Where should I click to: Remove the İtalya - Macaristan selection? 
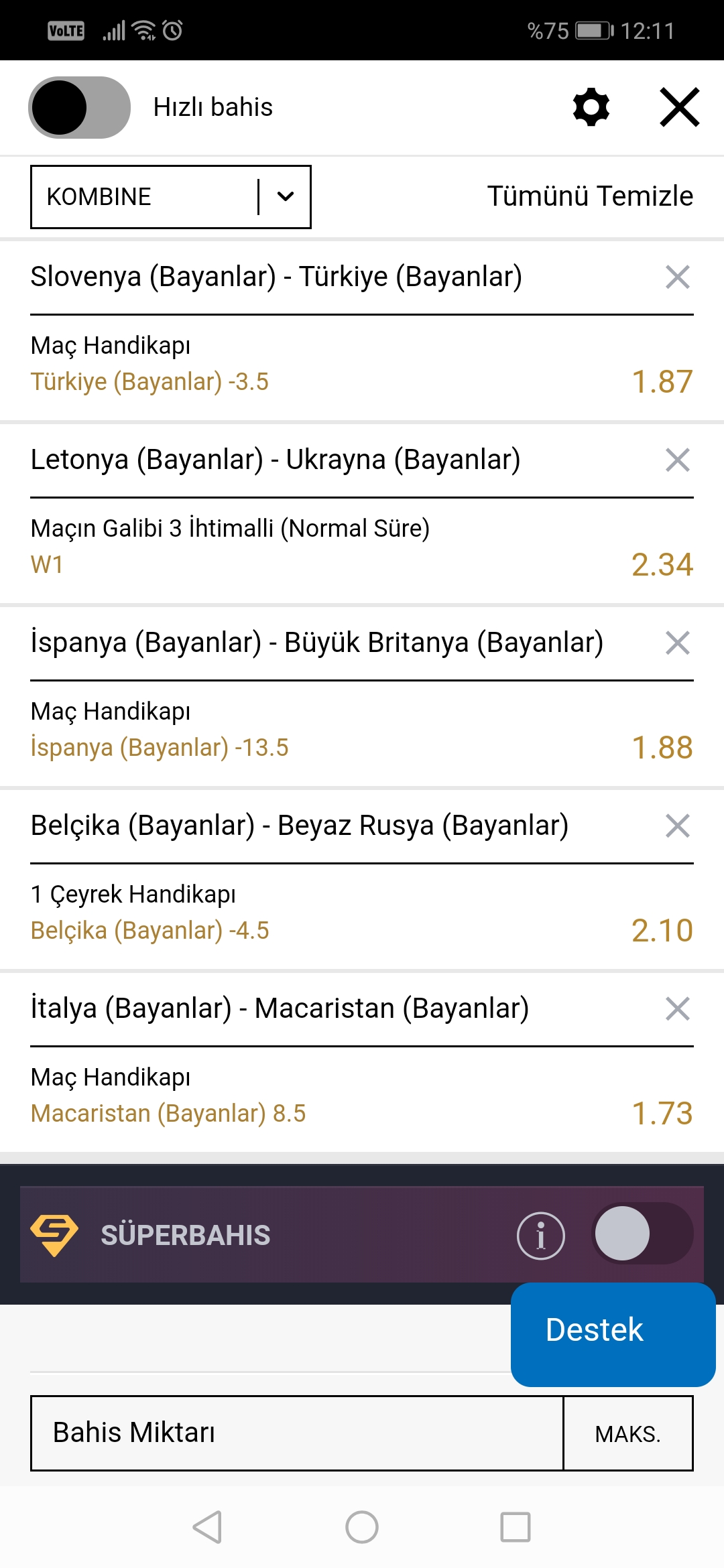pyautogui.click(x=678, y=1008)
